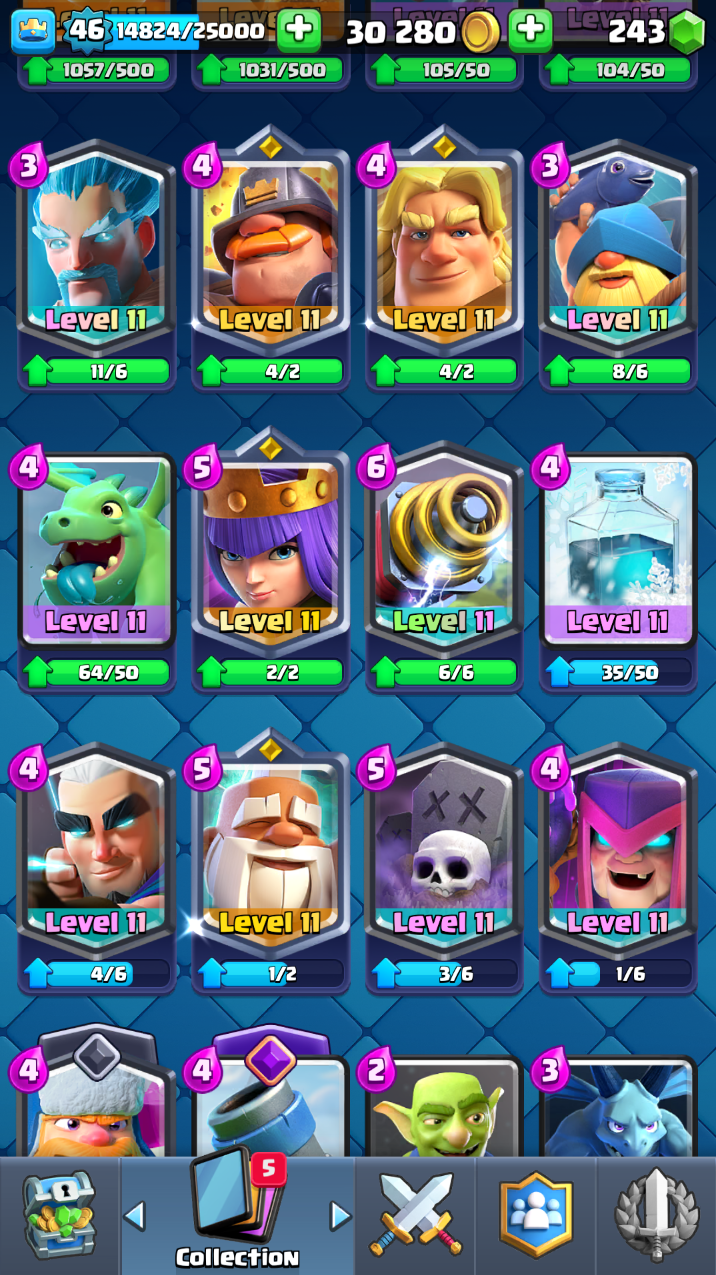
Task: Open the Freeze spell card
Action: click(618, 550)
